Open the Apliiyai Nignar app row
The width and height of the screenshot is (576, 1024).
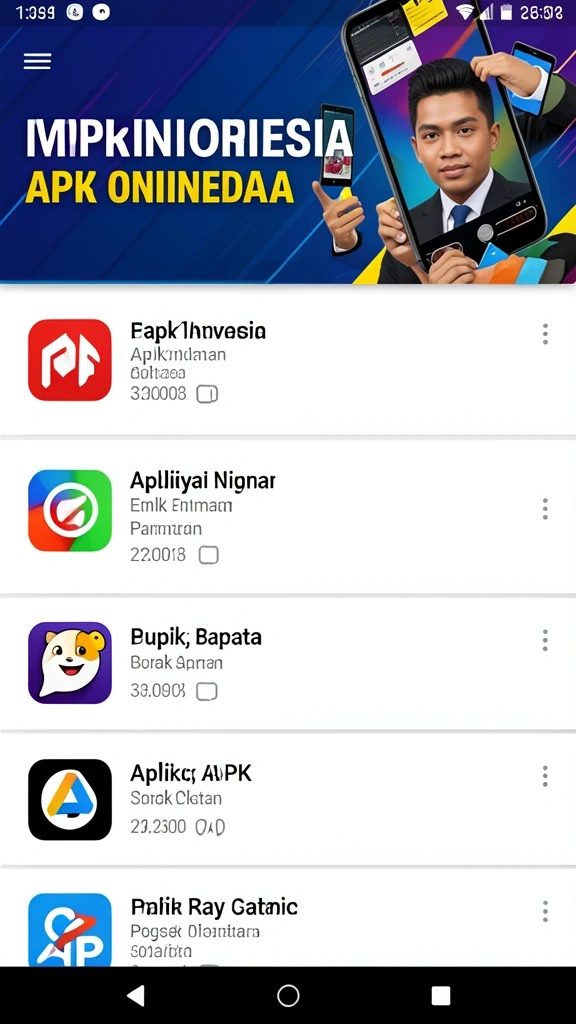click(288, 516)
